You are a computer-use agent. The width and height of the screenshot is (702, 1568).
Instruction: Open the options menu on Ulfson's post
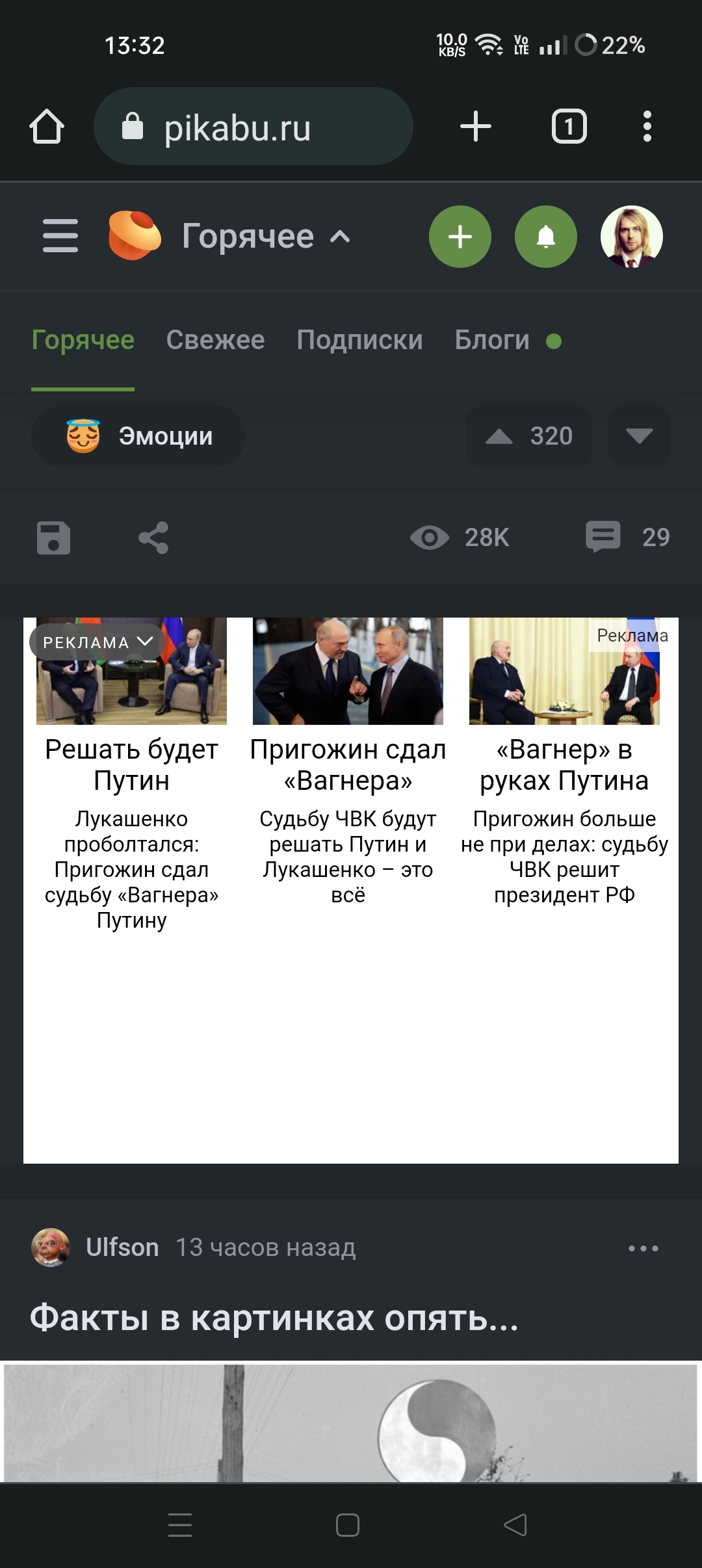click(x=643, y=1248)
